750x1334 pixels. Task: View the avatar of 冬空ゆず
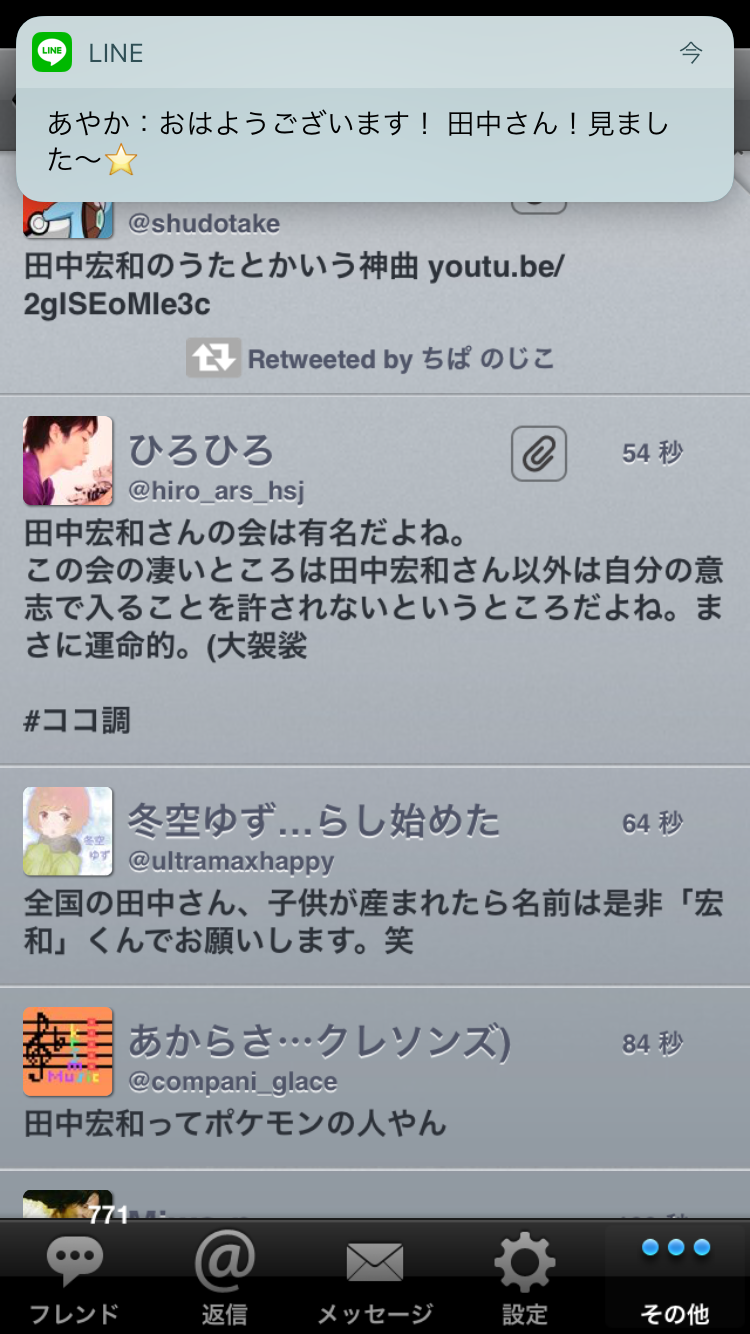tap(68, 831)
